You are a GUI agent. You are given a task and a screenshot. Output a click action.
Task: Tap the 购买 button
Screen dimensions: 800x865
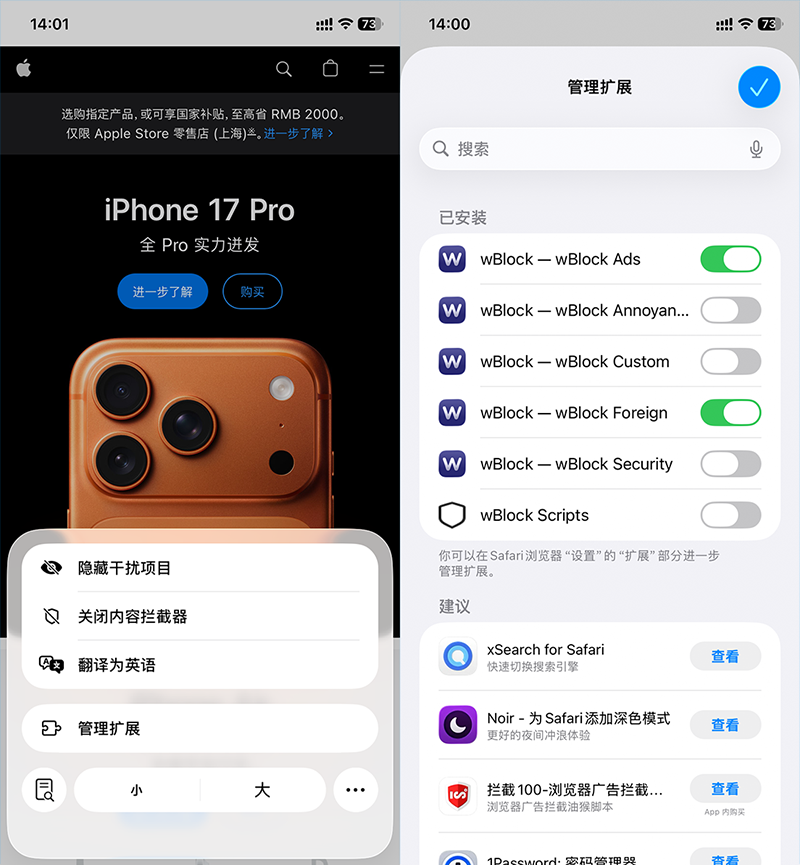(252, 292)
